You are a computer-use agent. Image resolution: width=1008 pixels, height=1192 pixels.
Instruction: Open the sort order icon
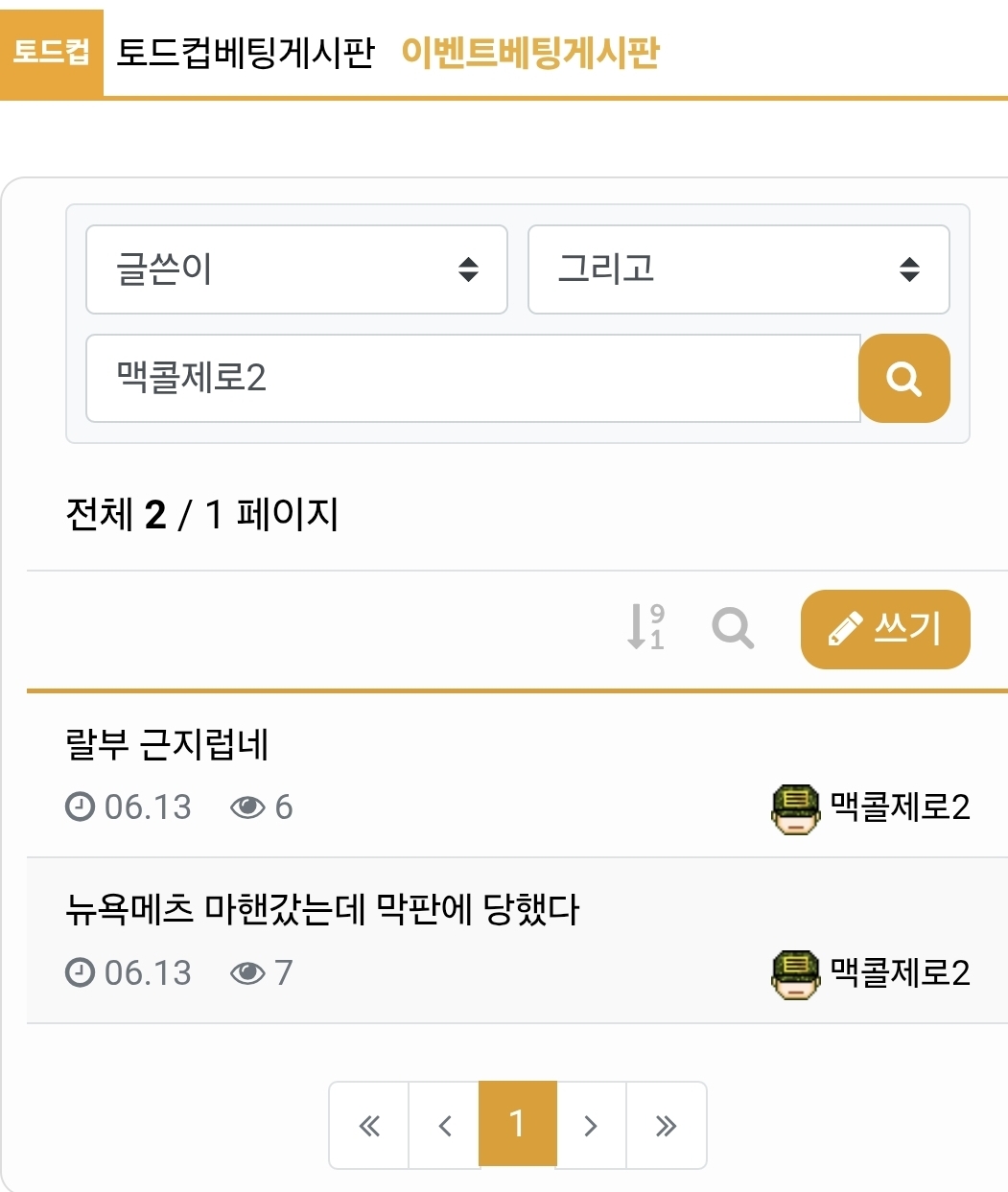645,627
